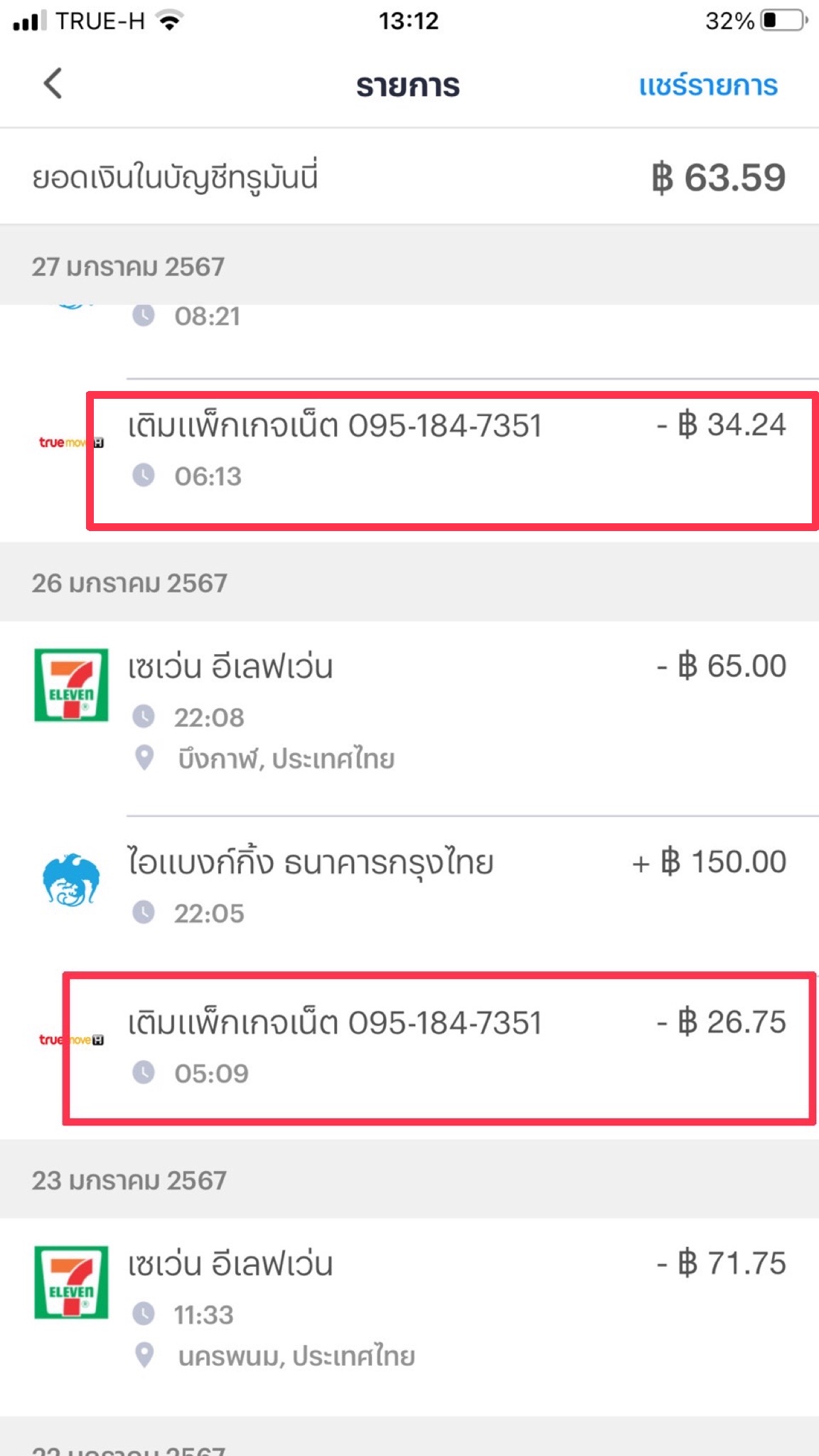Go back using the top-left arrow
Image resolution: width=819 pixels, height=1456 pixels.
(53, 84)
